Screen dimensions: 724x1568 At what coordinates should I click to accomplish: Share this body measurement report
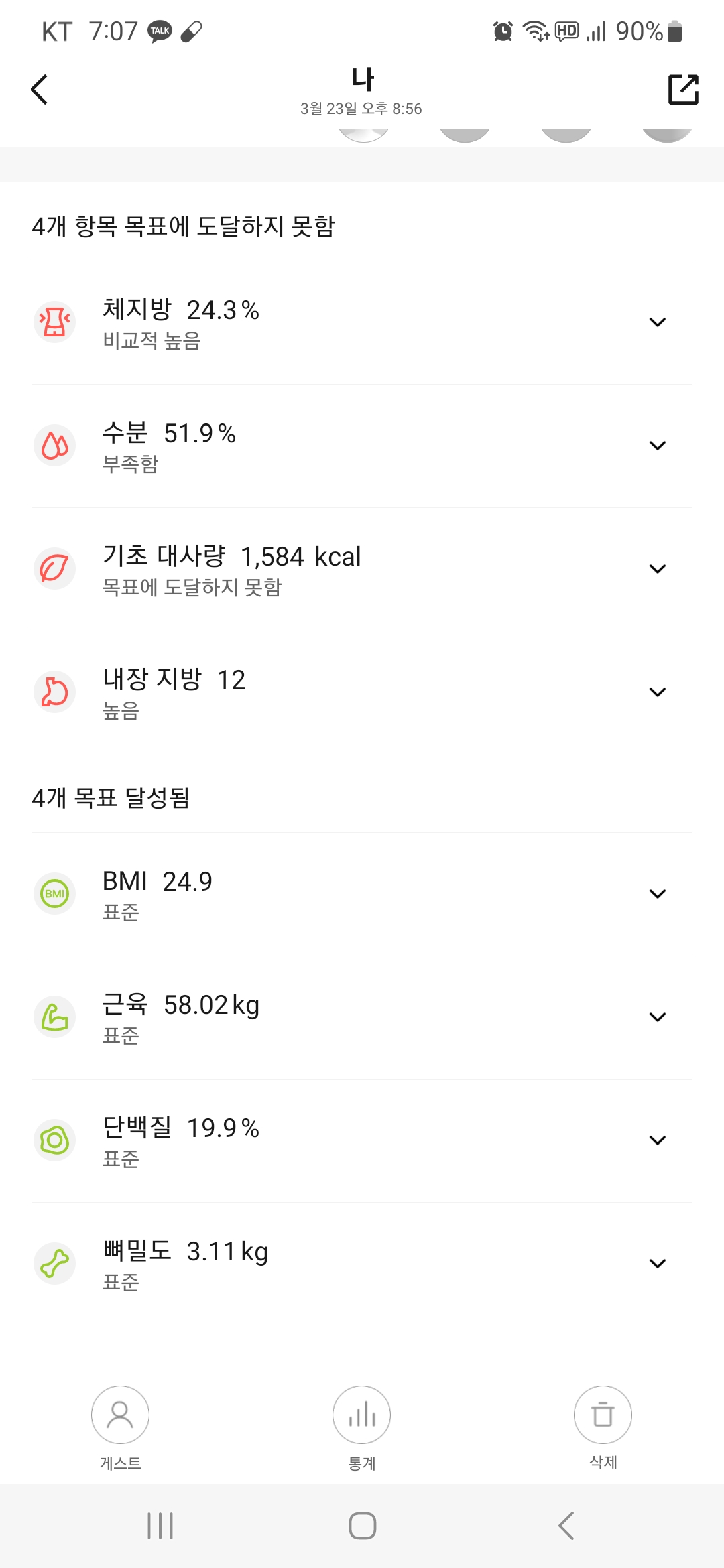click(x=683, y=90)
